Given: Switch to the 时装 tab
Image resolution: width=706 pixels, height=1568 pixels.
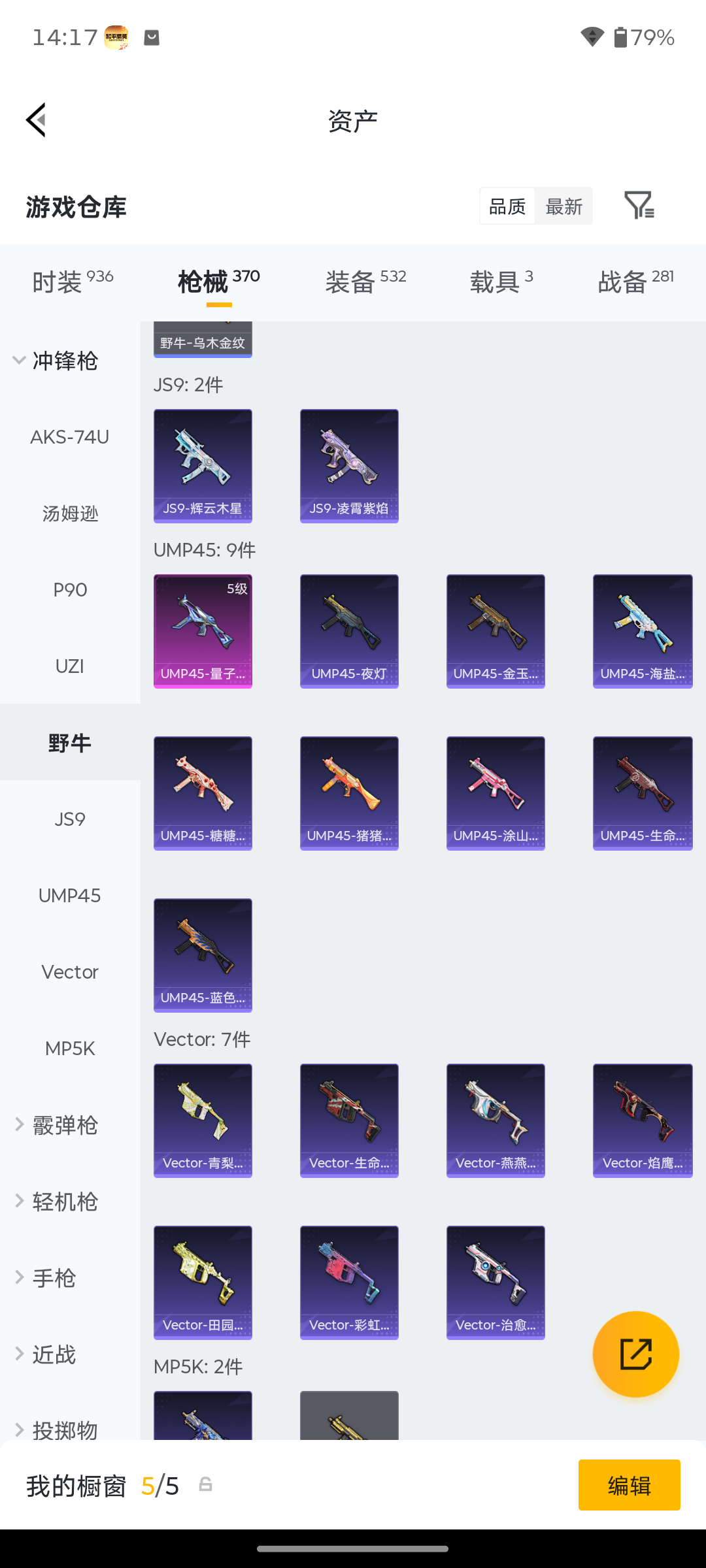Looking at the screenshot, I should 73,282.
